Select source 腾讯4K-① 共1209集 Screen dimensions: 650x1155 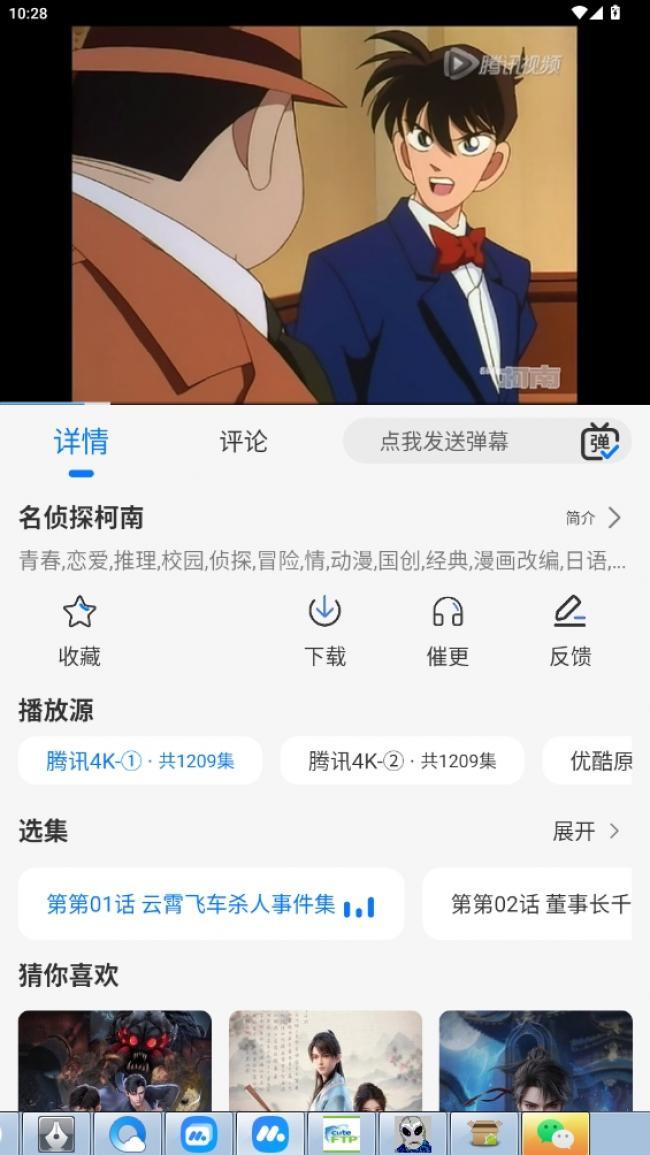(140, 761)
